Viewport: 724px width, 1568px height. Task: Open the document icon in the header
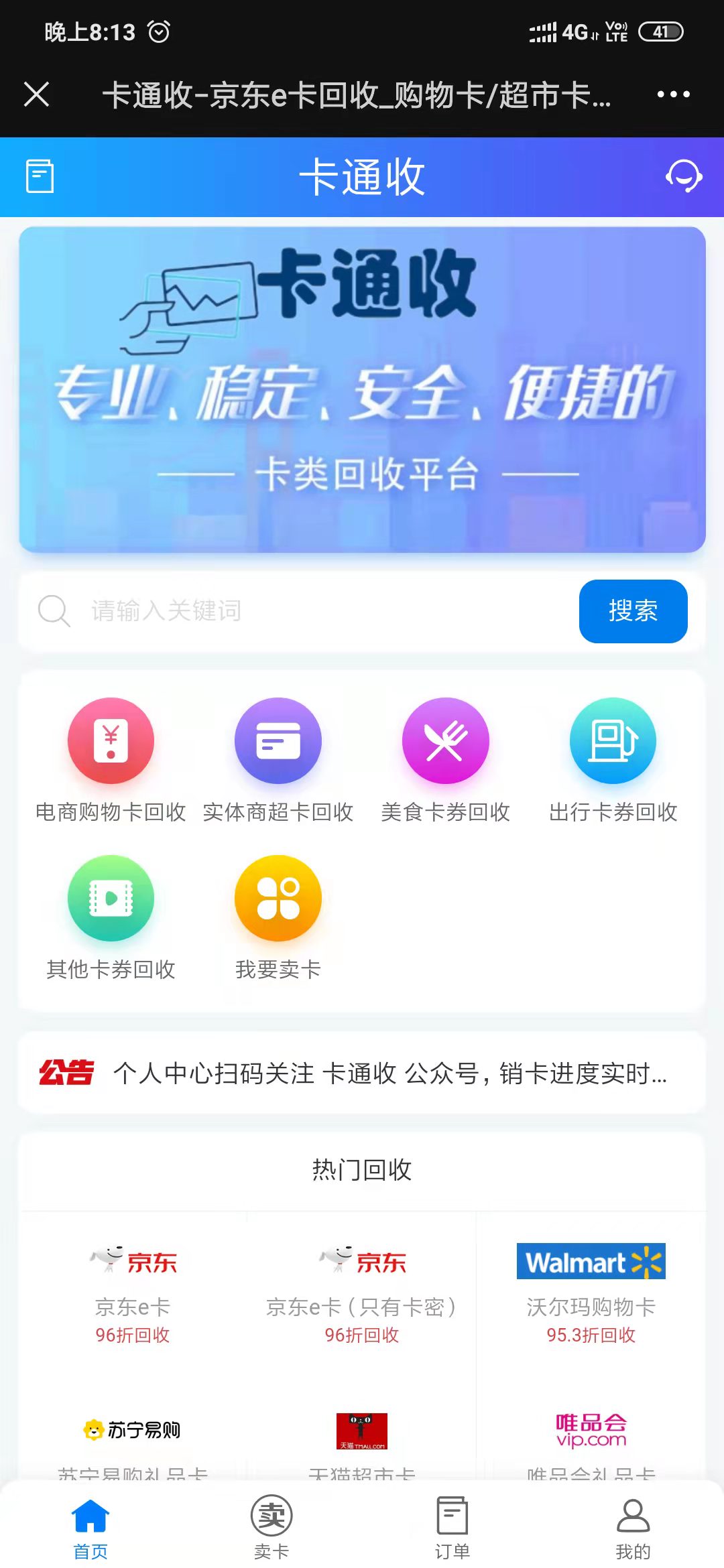[40, 177]
